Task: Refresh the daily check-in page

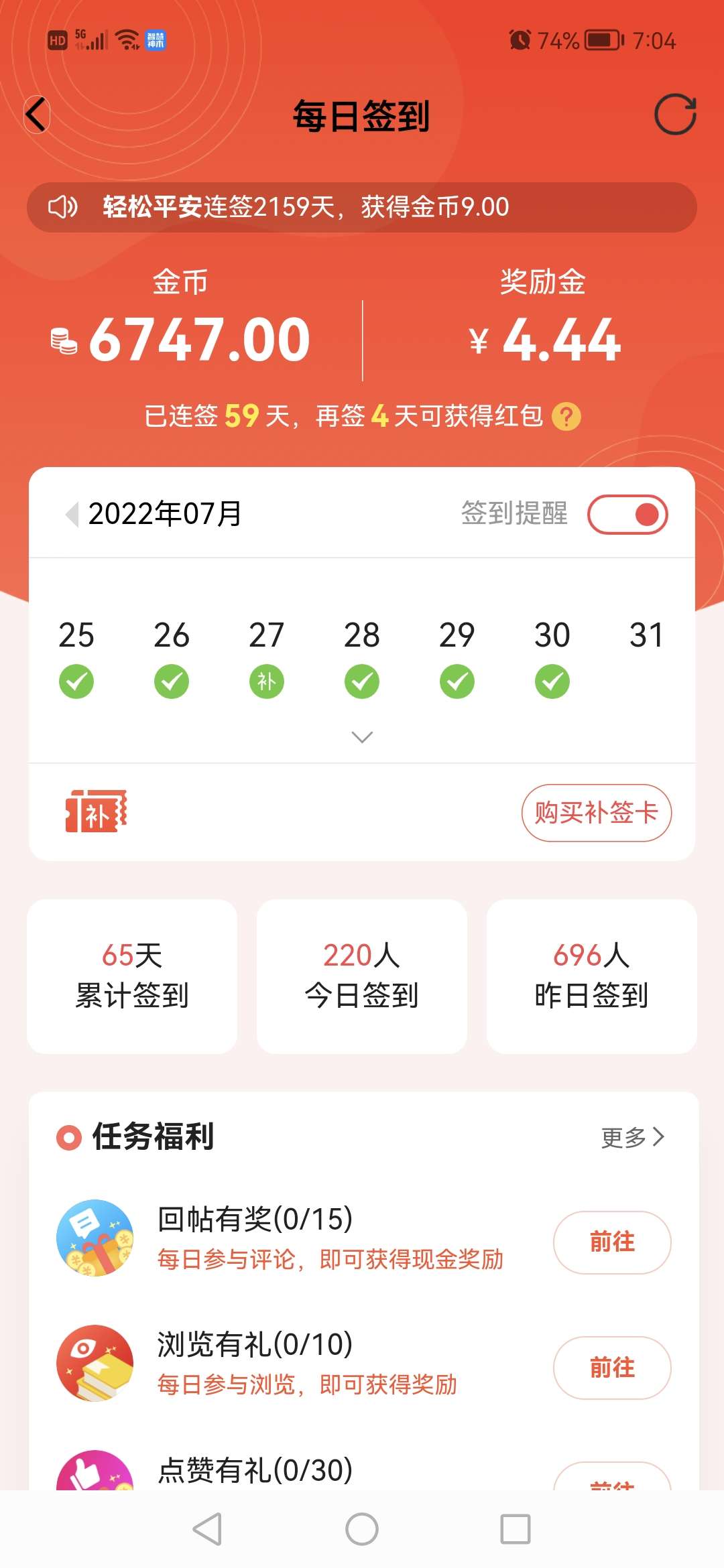Action: point(675,115)
